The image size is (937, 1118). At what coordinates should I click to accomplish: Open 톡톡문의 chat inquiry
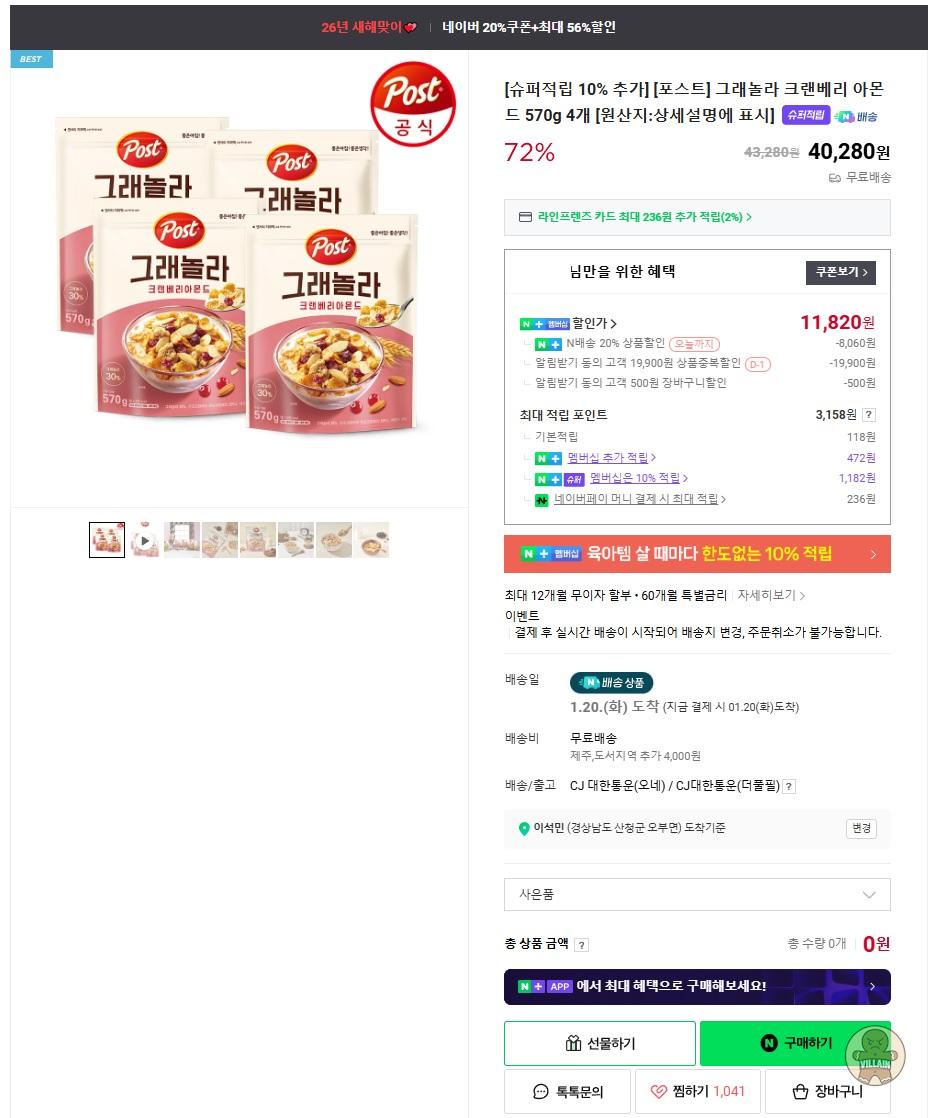[x=566, y=1091]
